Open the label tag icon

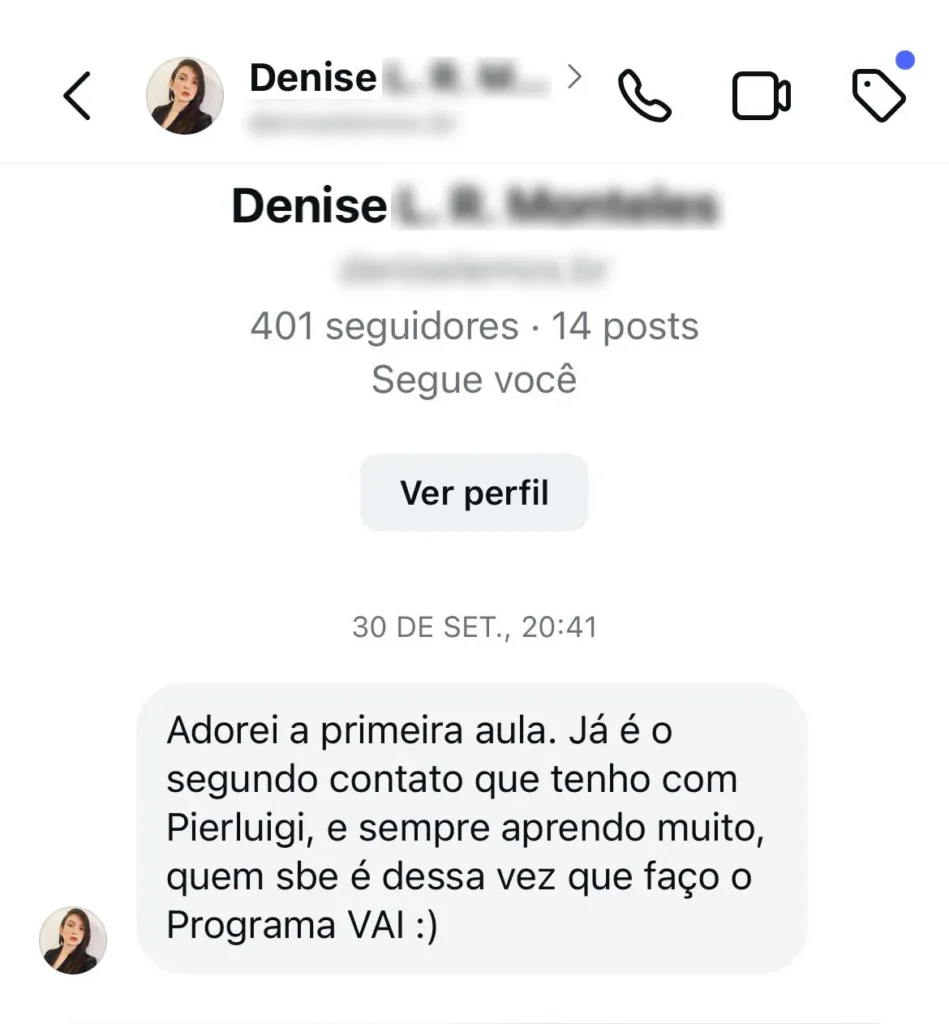coord(878,96)
